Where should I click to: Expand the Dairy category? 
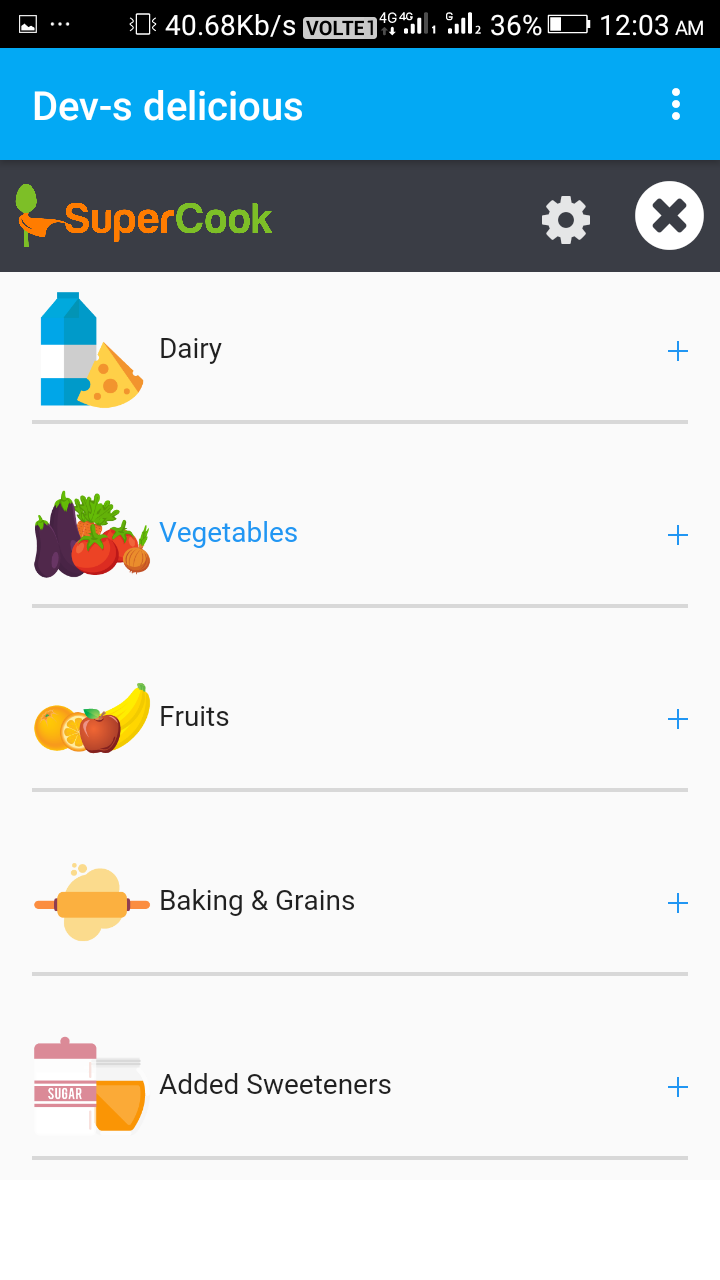tap(678, 351)
